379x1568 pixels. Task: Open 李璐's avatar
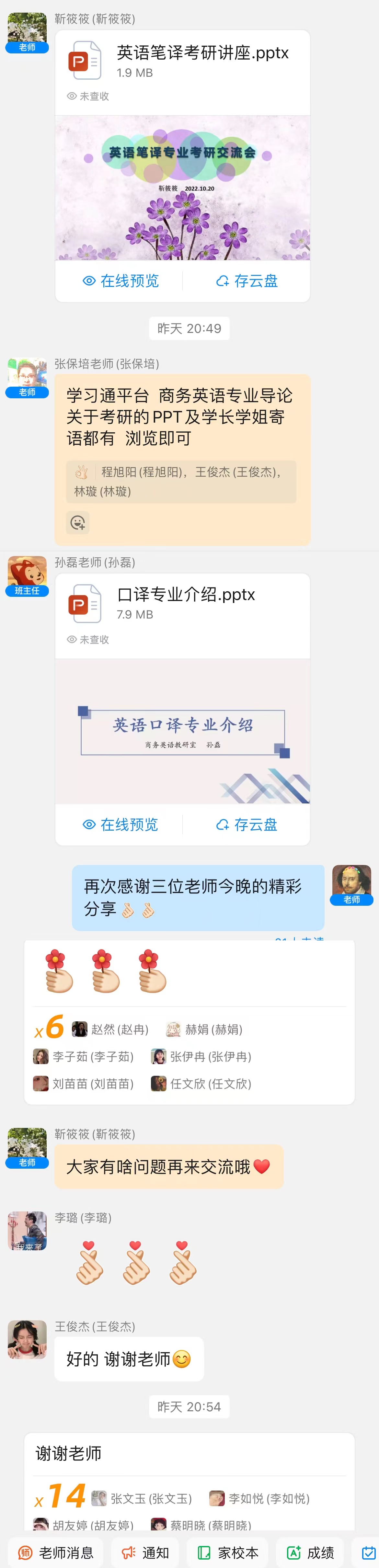[x=27, y=1230]
